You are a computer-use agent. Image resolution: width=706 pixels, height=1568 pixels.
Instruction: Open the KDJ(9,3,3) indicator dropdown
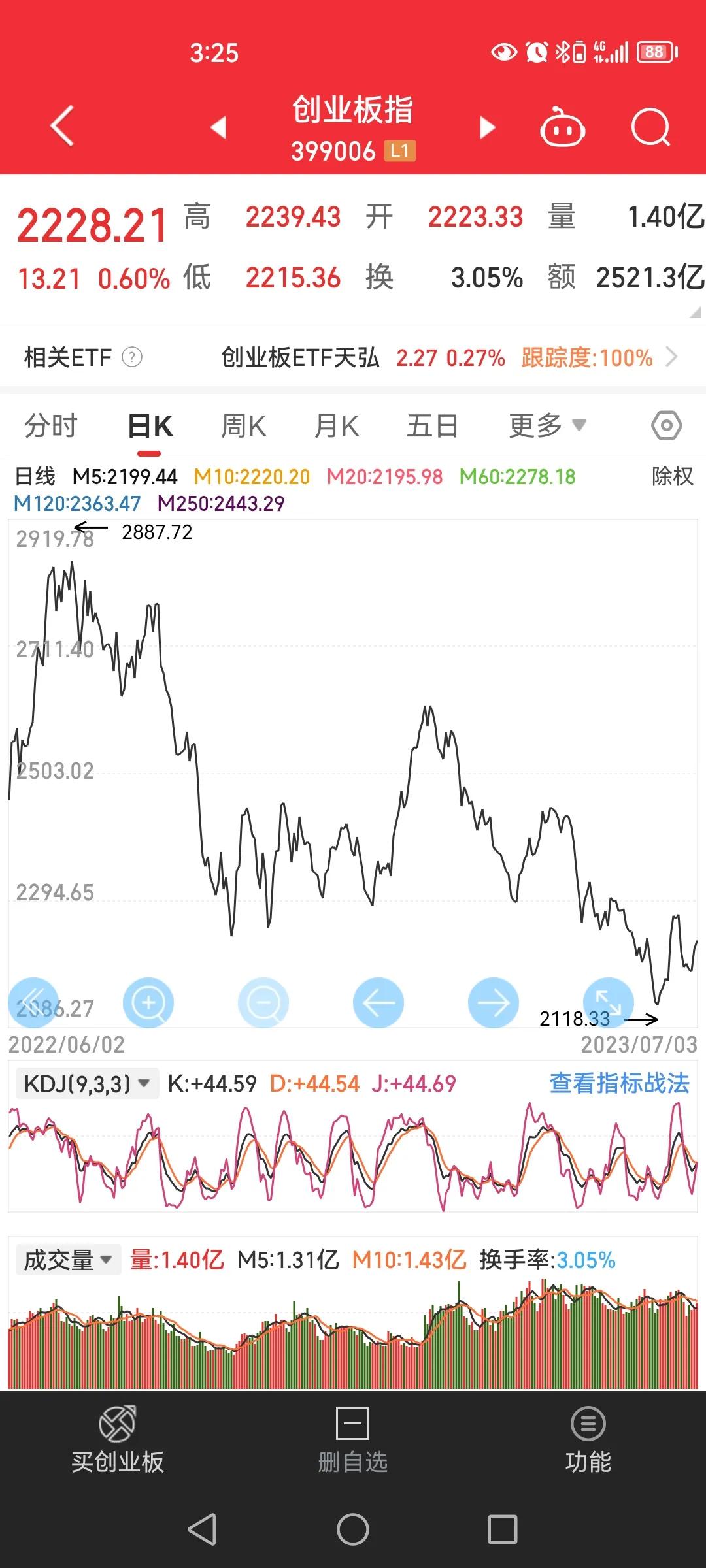[x=86, y=1084]
